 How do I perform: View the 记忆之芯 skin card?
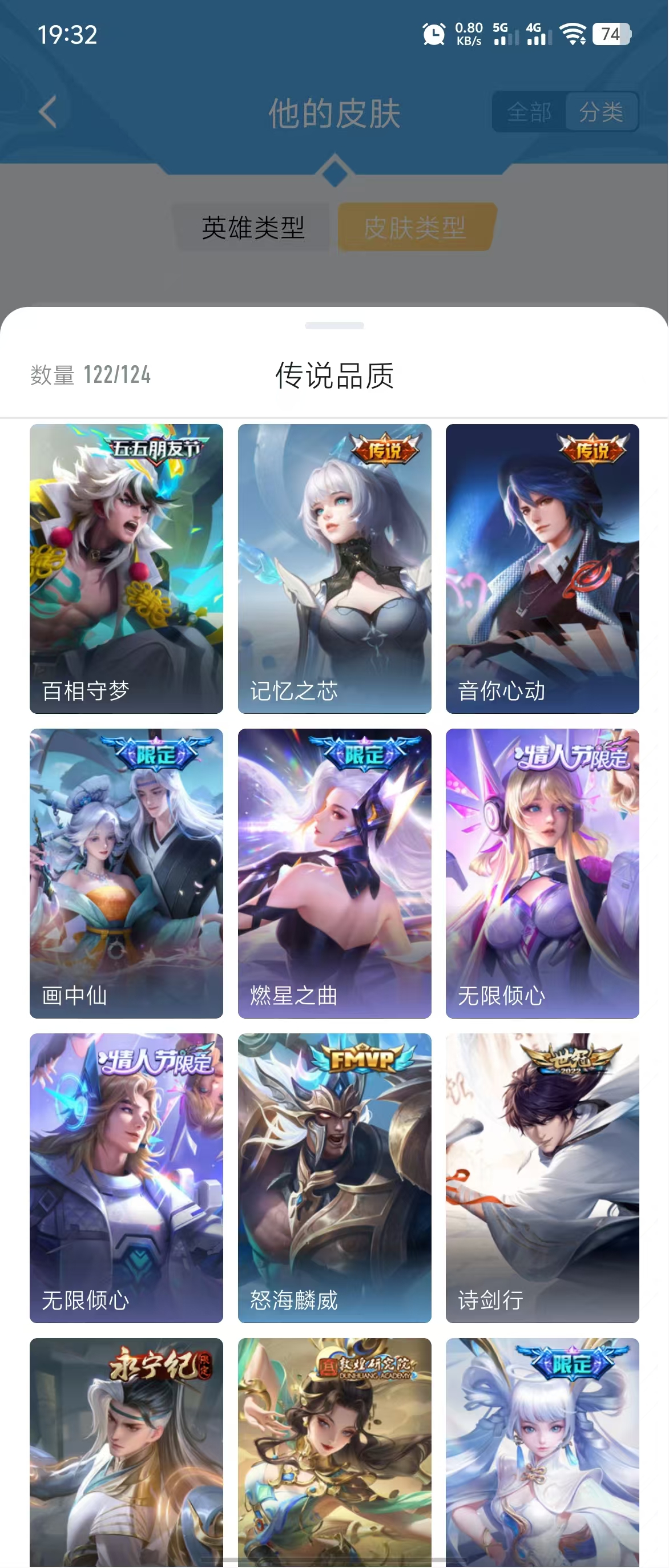click(x=334, y=568)
